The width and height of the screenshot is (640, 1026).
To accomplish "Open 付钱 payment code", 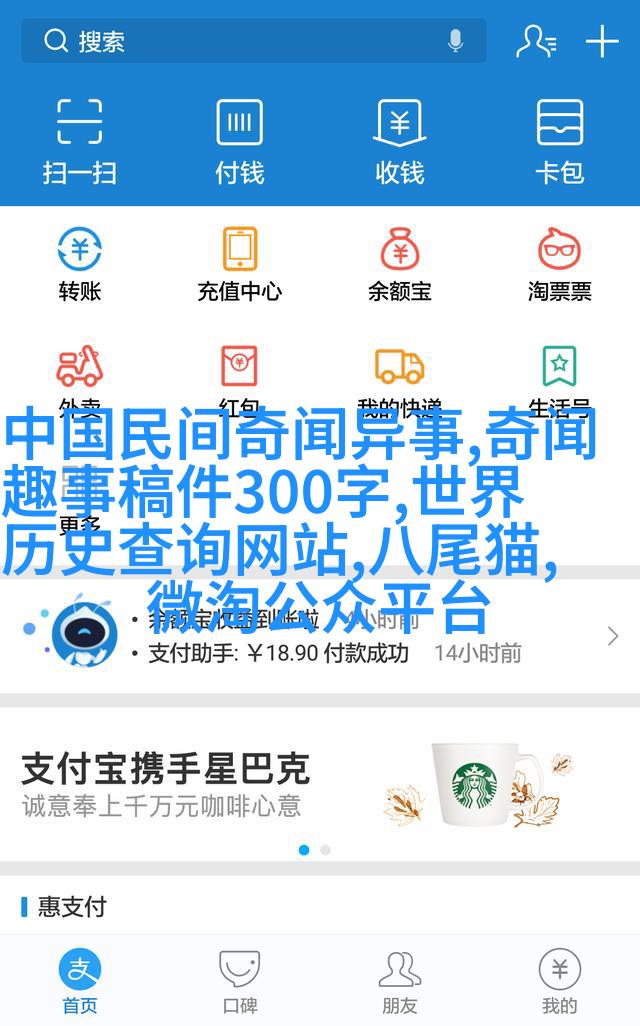I will pyautogui.click(x=240, y=140).
